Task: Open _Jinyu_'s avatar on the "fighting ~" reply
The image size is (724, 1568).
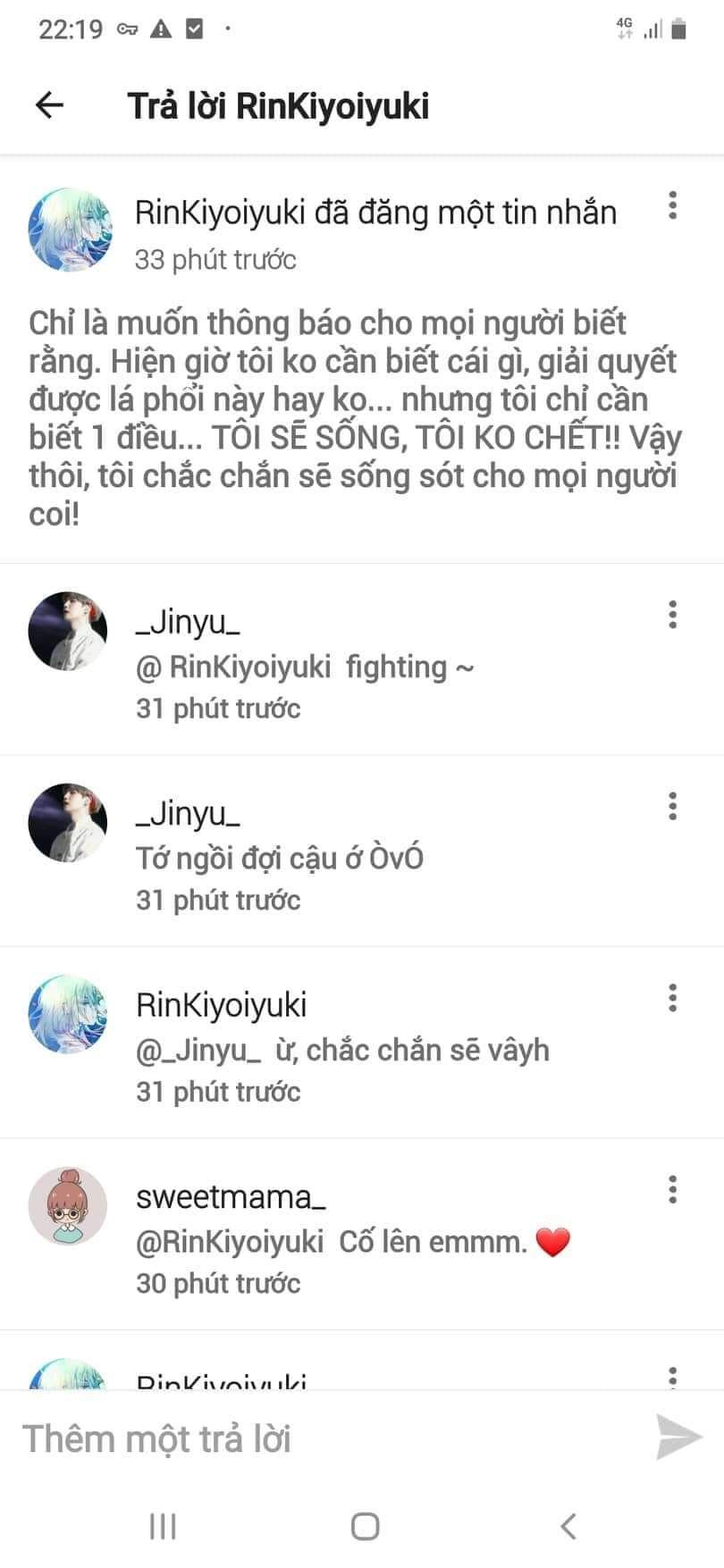Action: click(x=68, y=631)
